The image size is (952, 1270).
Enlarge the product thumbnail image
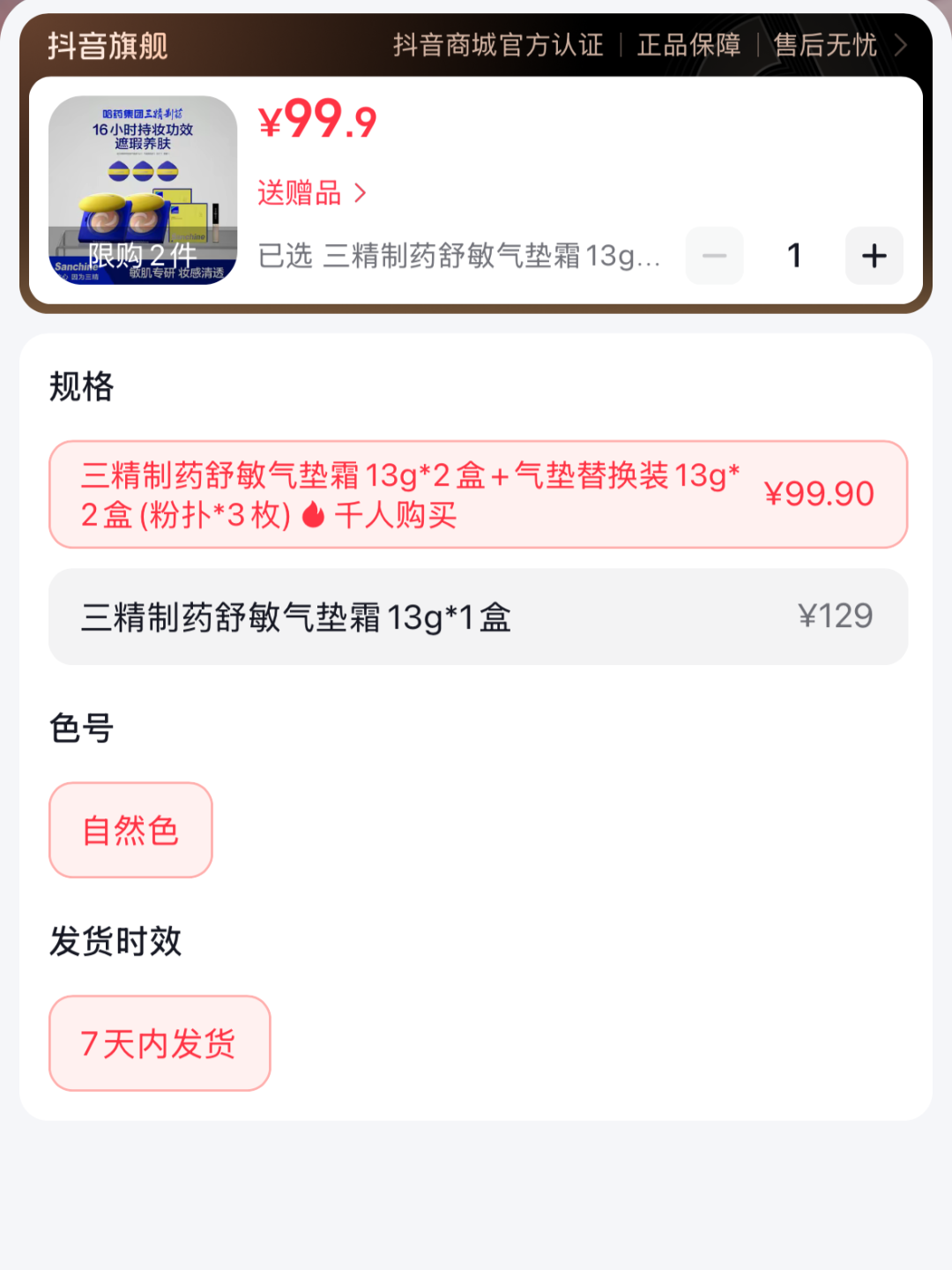(143, 190)
